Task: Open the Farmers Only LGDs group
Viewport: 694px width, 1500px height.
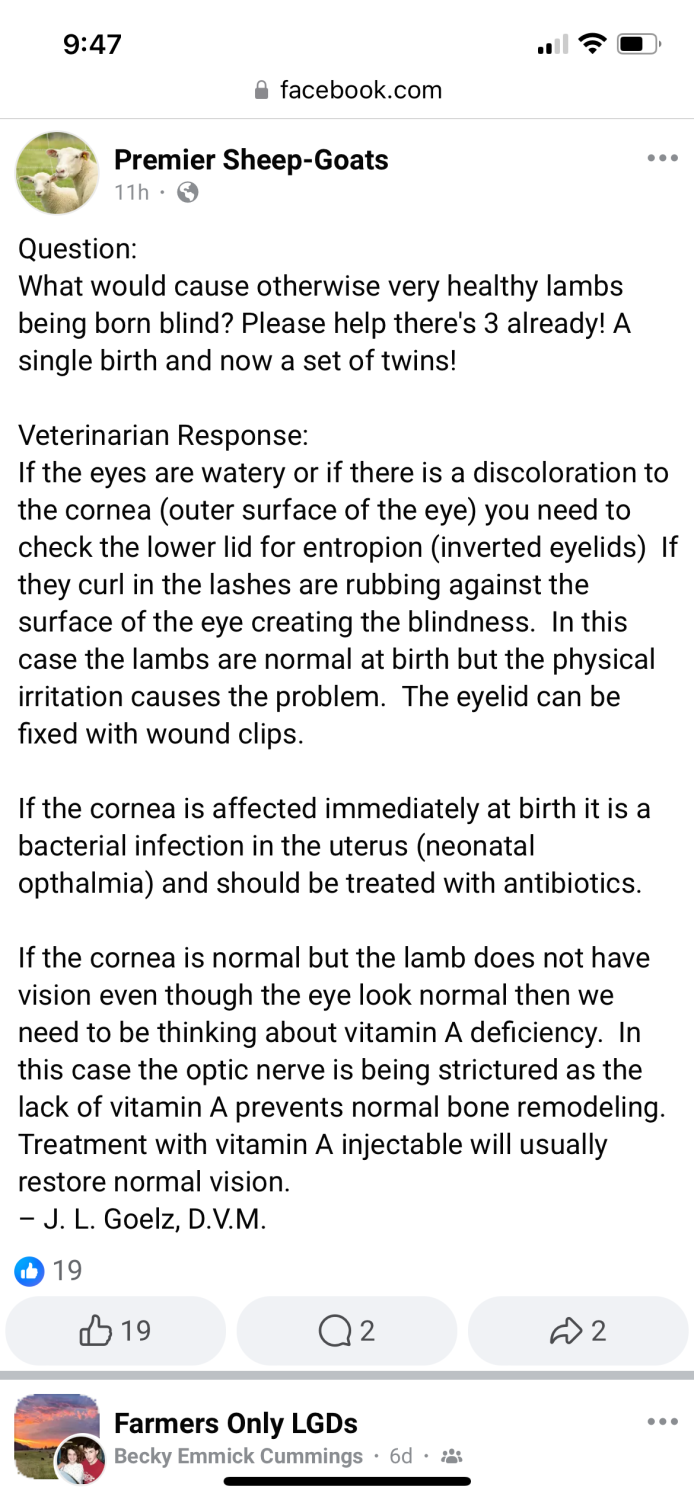Action: (x=236, y=1423)
